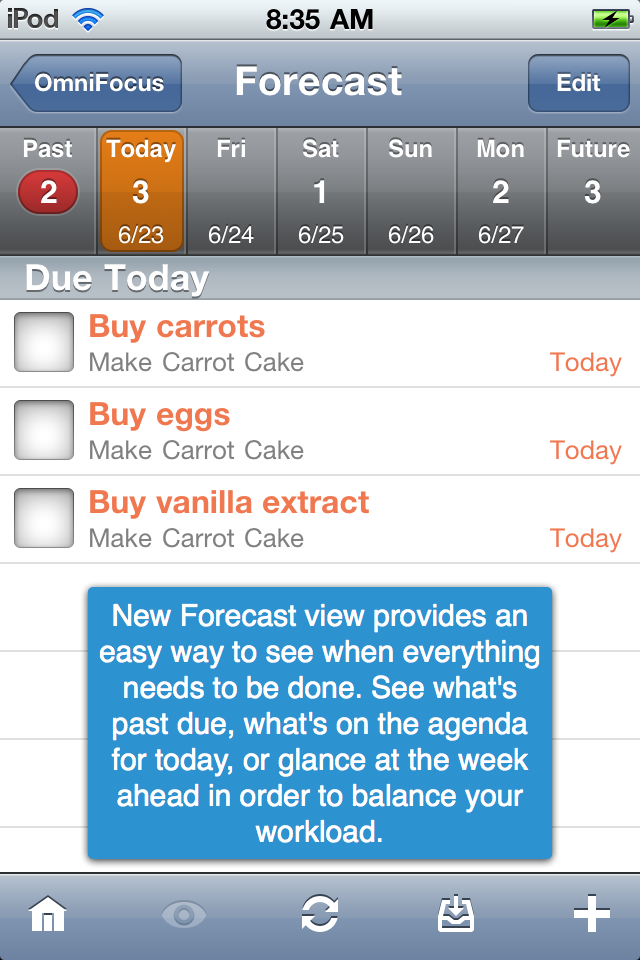
Task: Tap the Edit button
Action: [578, 83]
